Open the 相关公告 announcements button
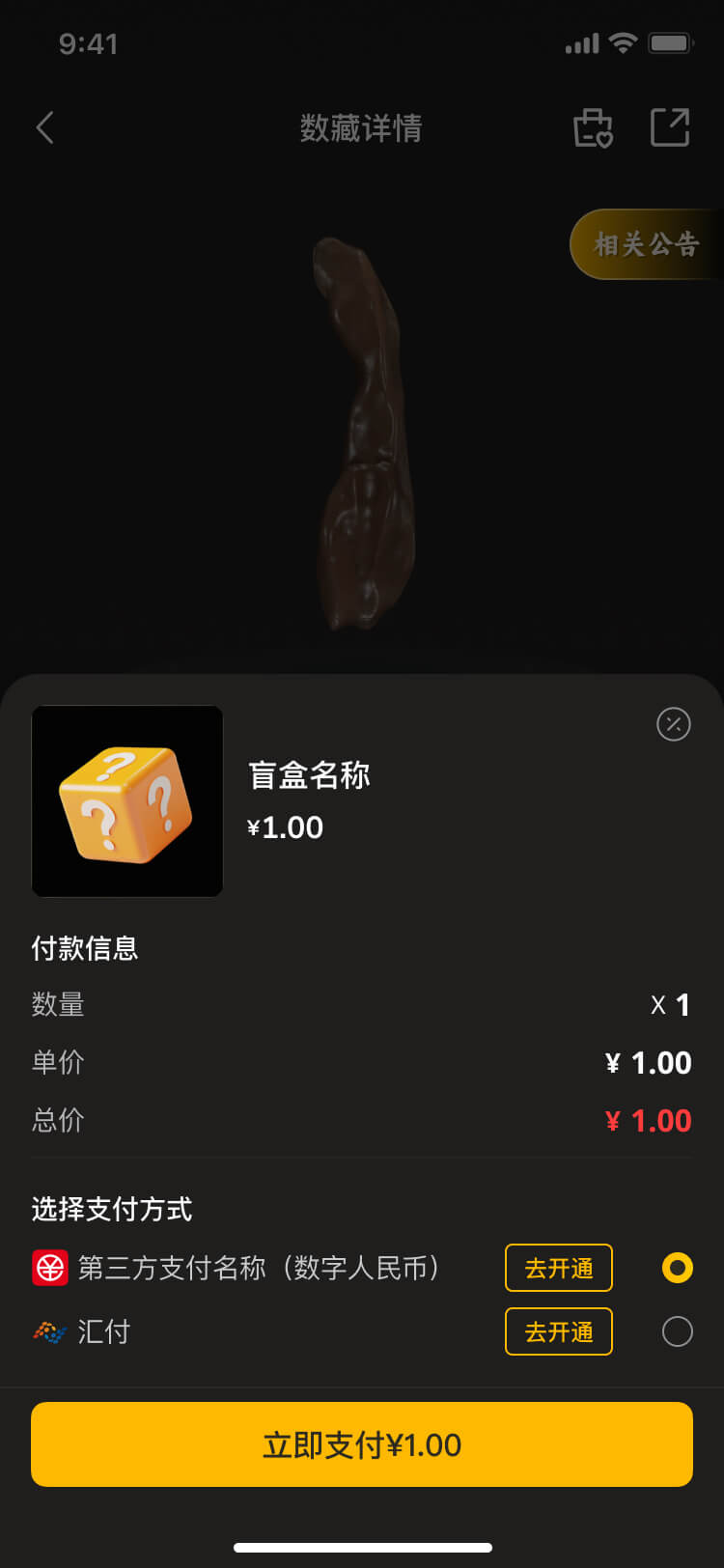724x1568 pixels. pyautogui.click(x=645, y=244)
